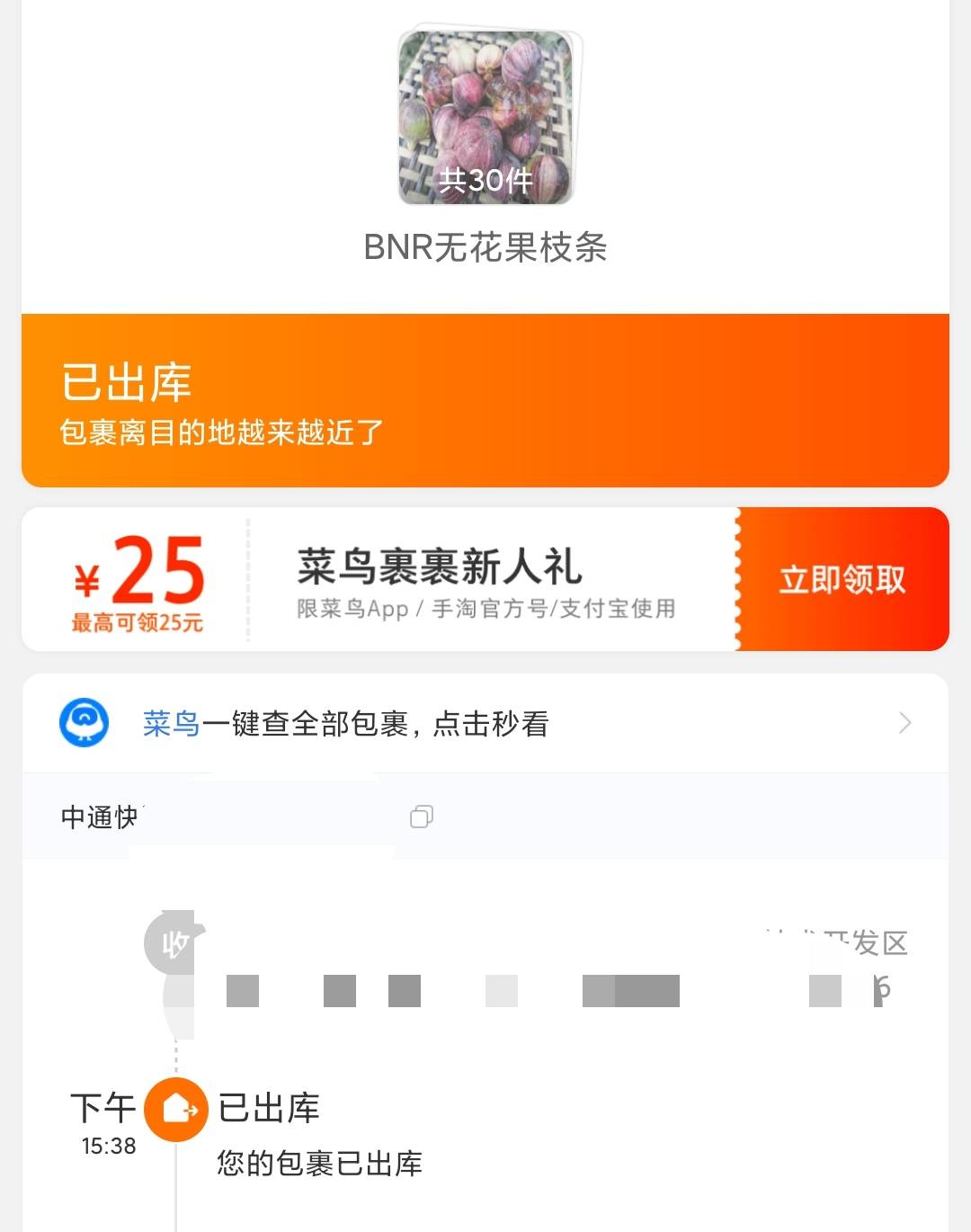Copy the 中通 tracking number
This screenshot has height=1232, width=971.
tap(421, 817)
